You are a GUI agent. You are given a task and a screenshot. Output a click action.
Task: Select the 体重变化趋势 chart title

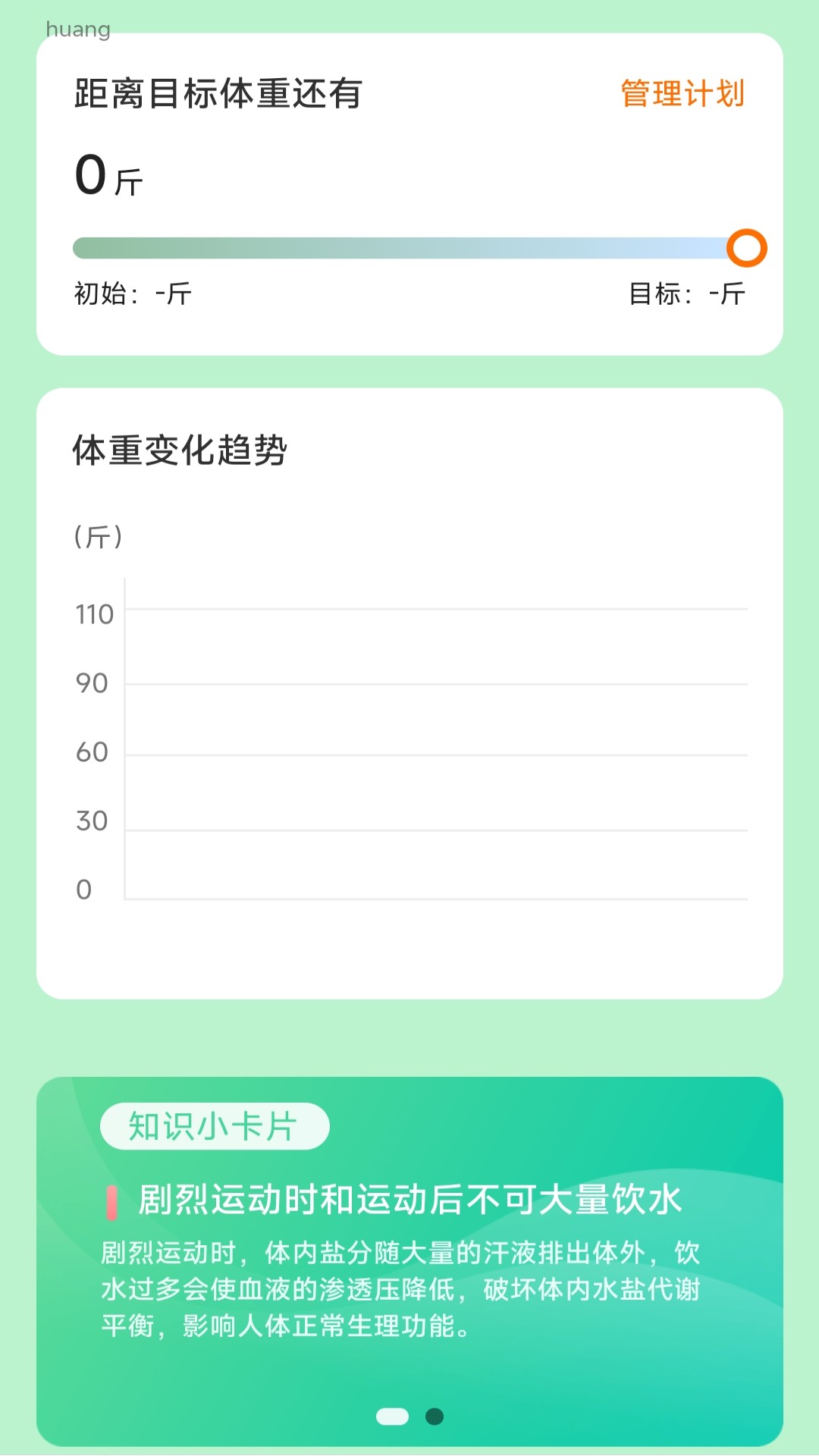[x=182, y=449]
